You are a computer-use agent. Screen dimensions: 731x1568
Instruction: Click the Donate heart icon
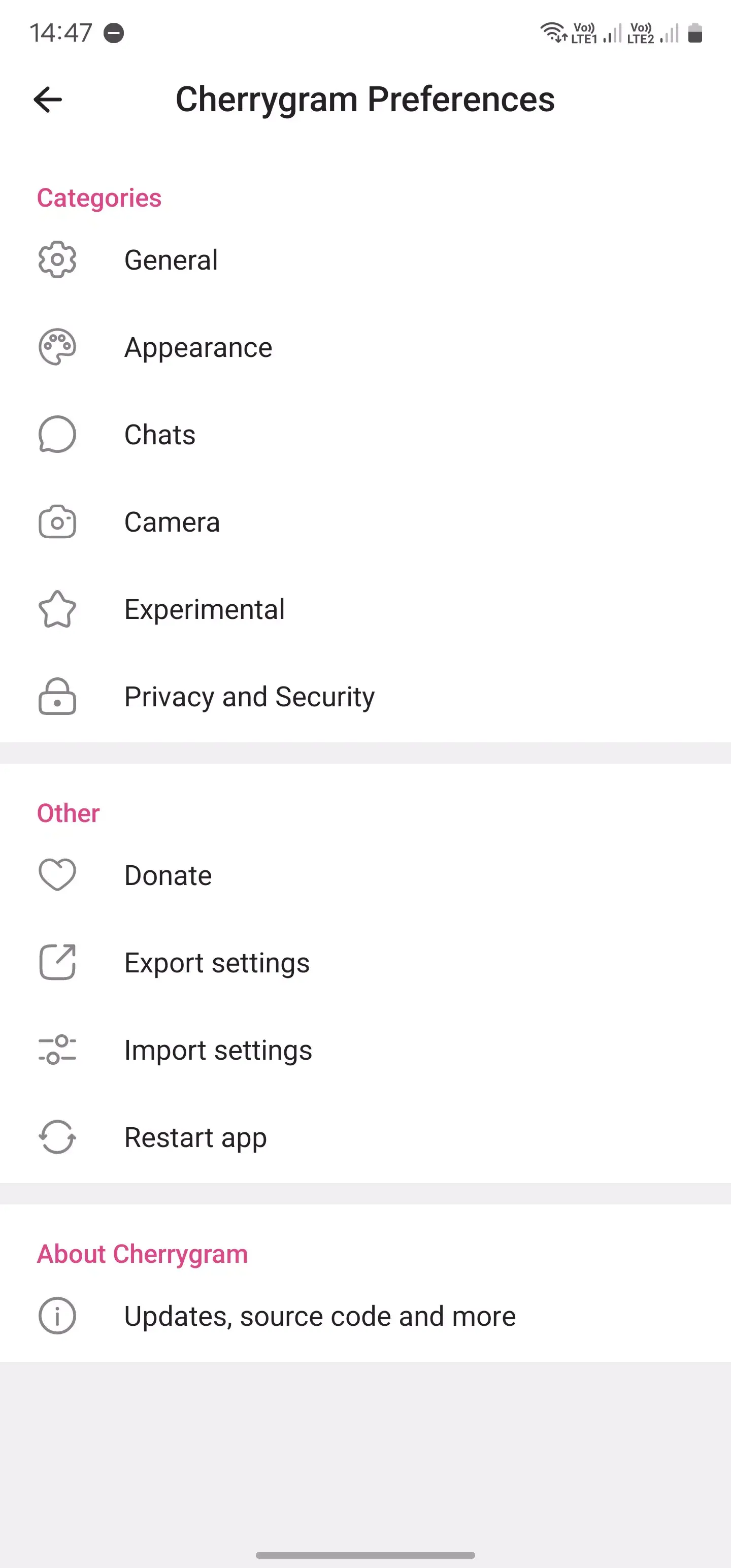57,875
